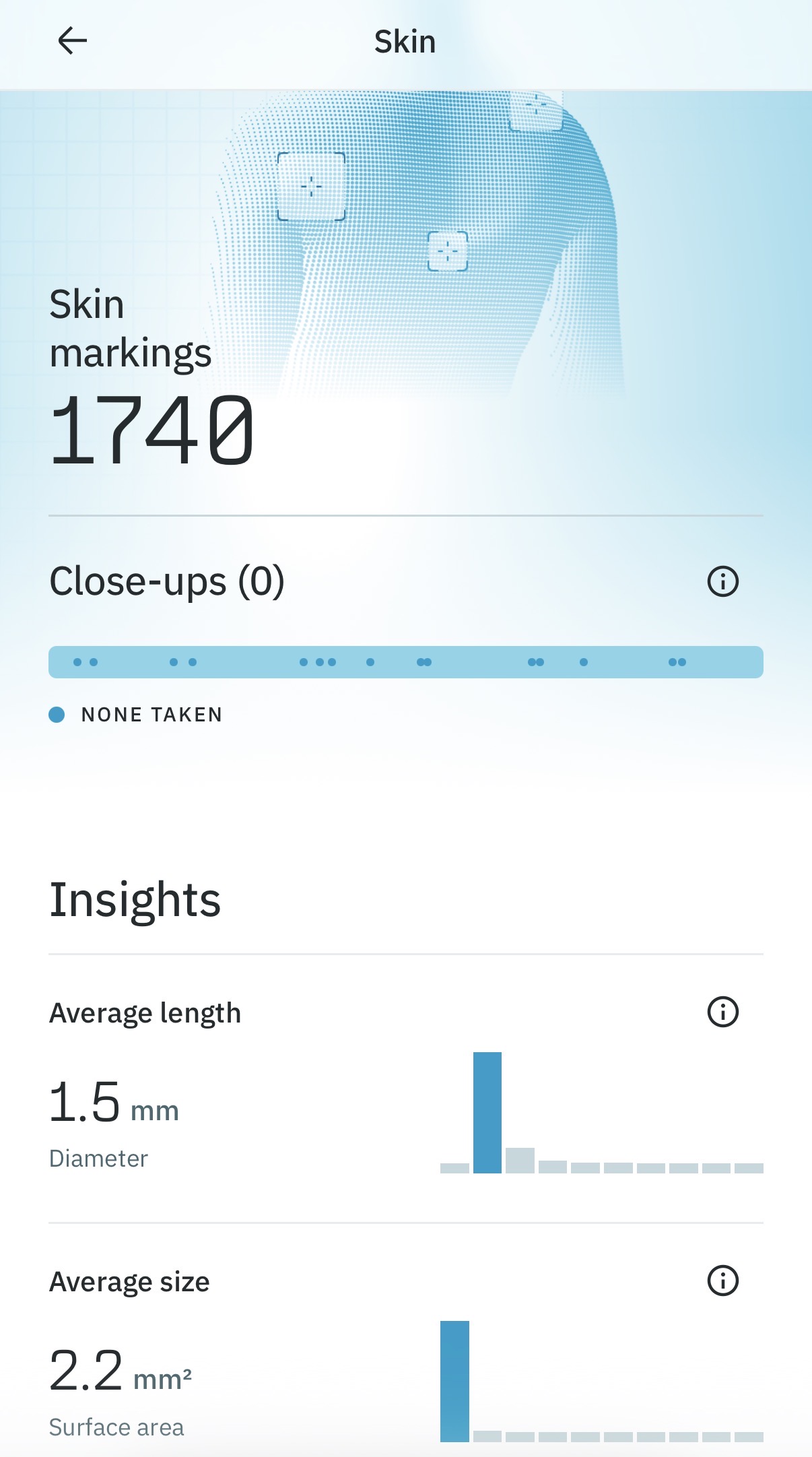The image size is (812, 1457).
Task: Go back using the top-left arrow
Action: (x=72, y=41)
